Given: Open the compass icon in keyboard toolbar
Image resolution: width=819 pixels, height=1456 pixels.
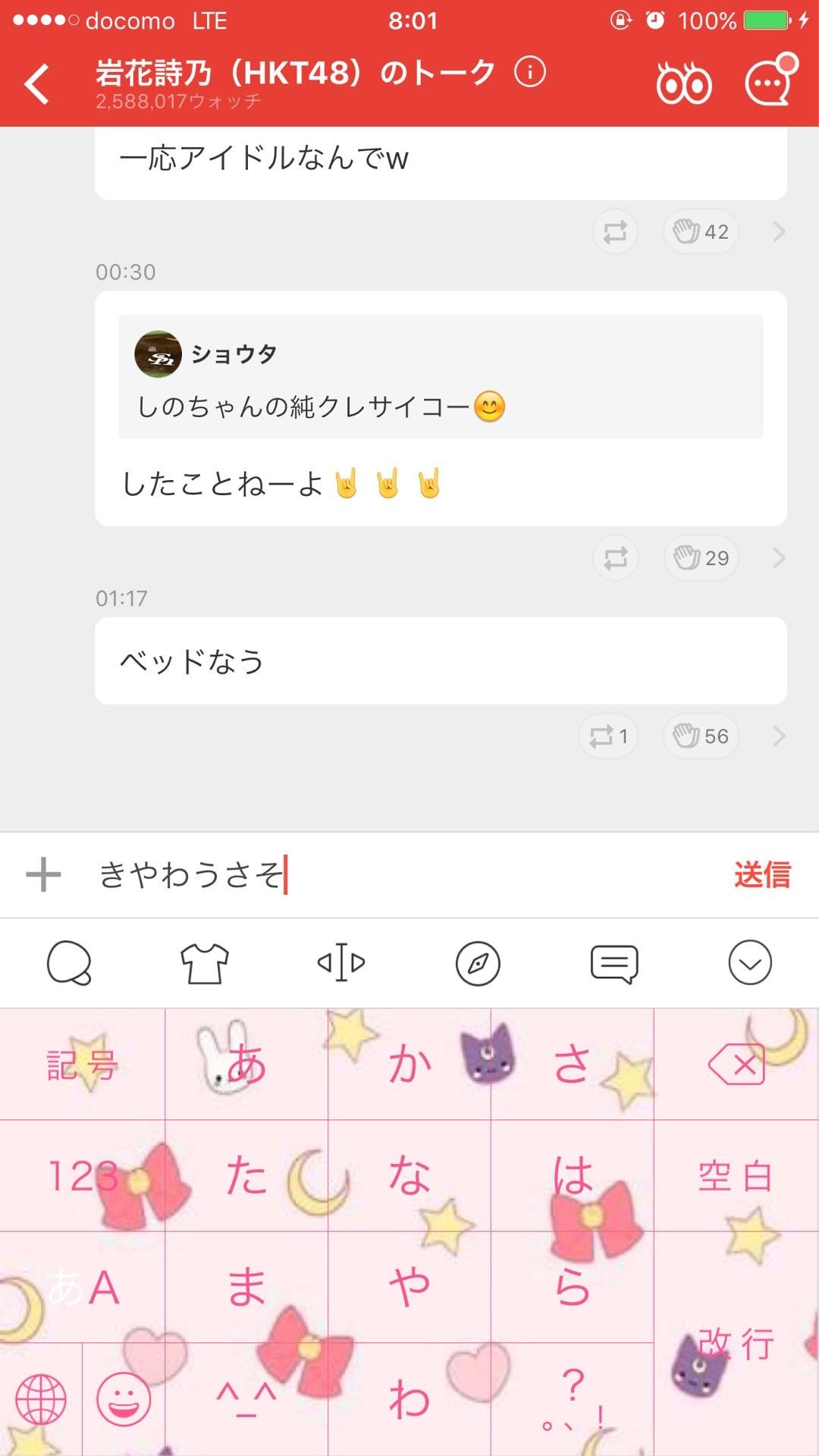Looking at the screenshot, I should (x=478, y=962).
